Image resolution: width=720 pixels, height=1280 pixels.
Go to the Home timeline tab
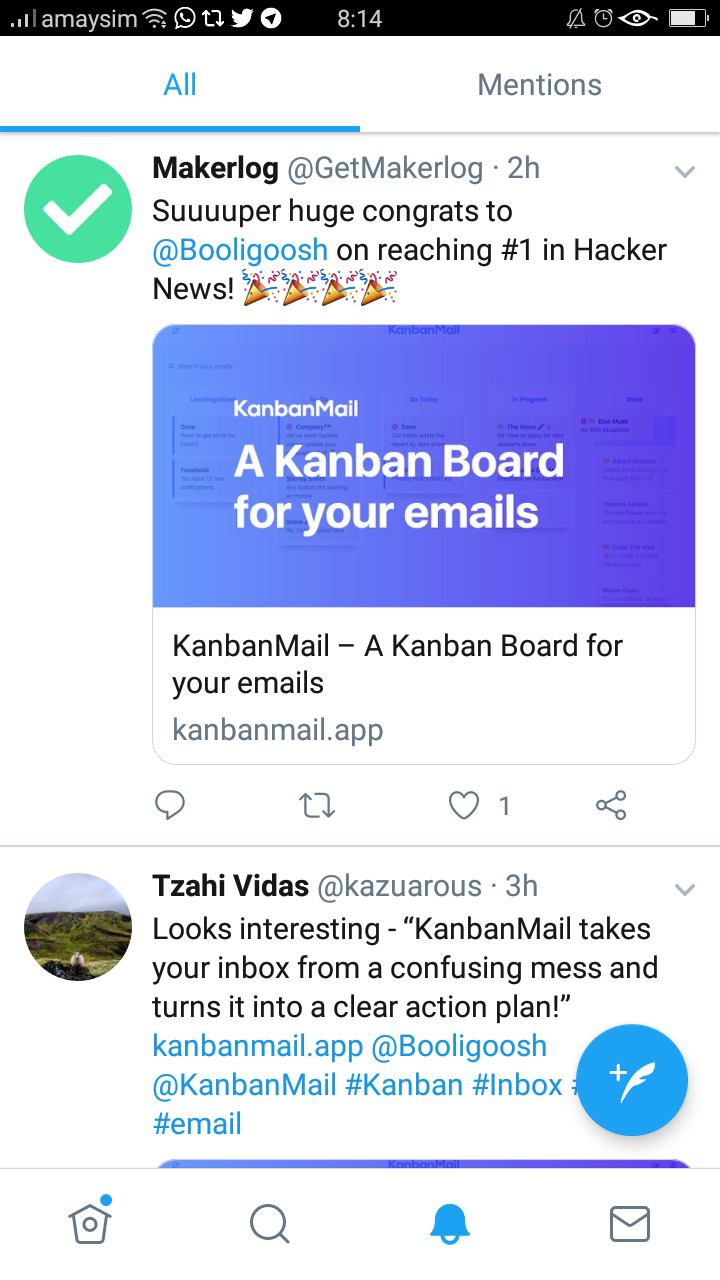point(90,1222)
